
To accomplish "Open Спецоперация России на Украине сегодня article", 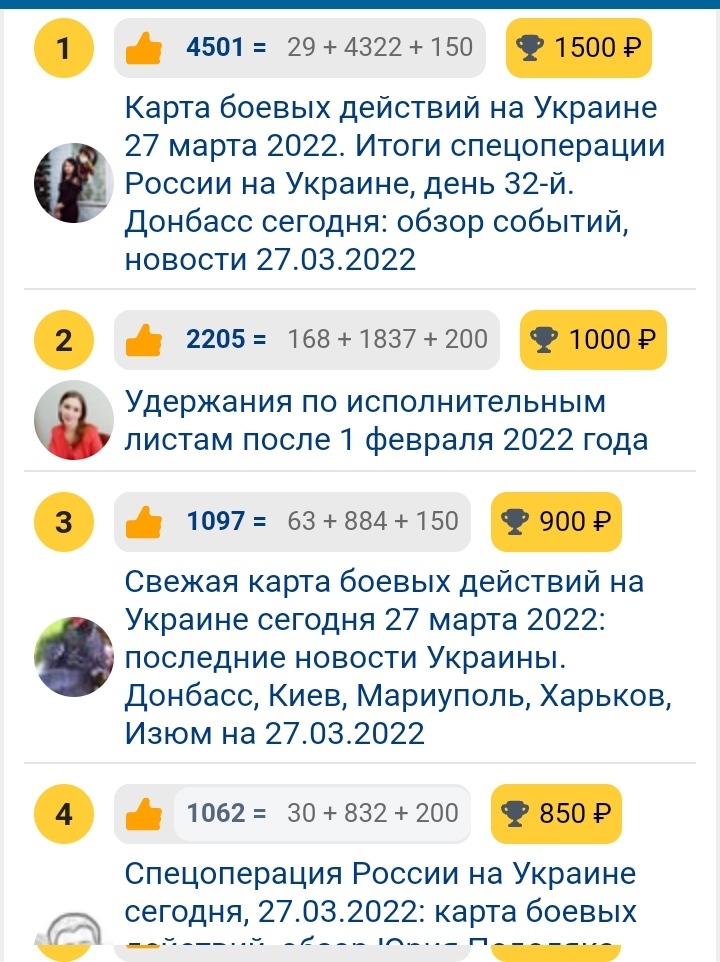I will 380,892.
